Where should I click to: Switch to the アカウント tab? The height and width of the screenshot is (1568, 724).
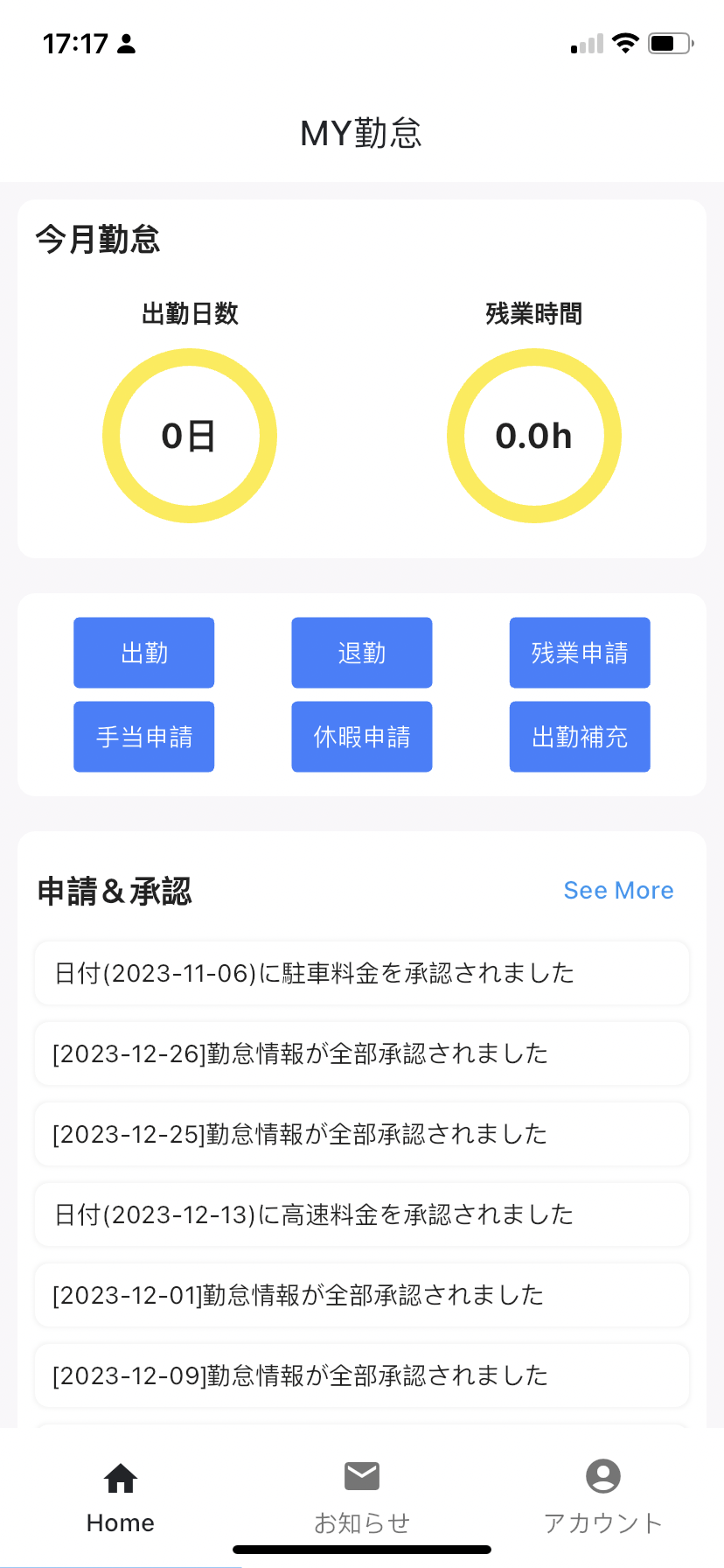[x=603, y=1498]
